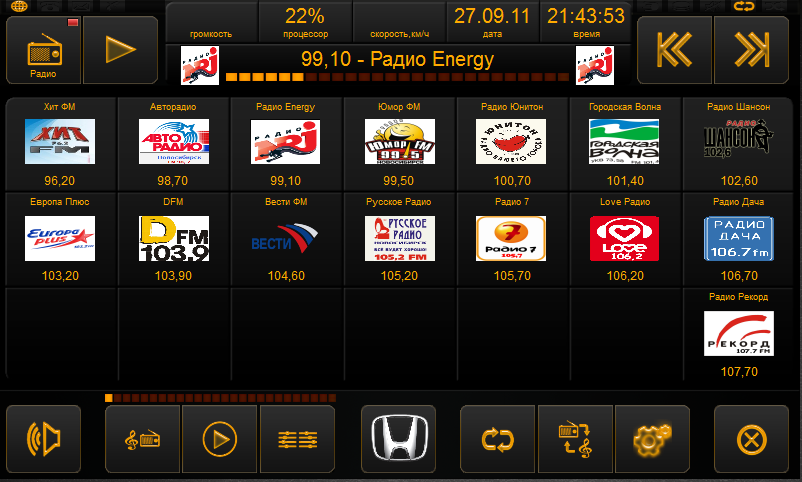This screenshot has height=482, width=802.
Task: Skip to the next station
Action: coord(749,49)
